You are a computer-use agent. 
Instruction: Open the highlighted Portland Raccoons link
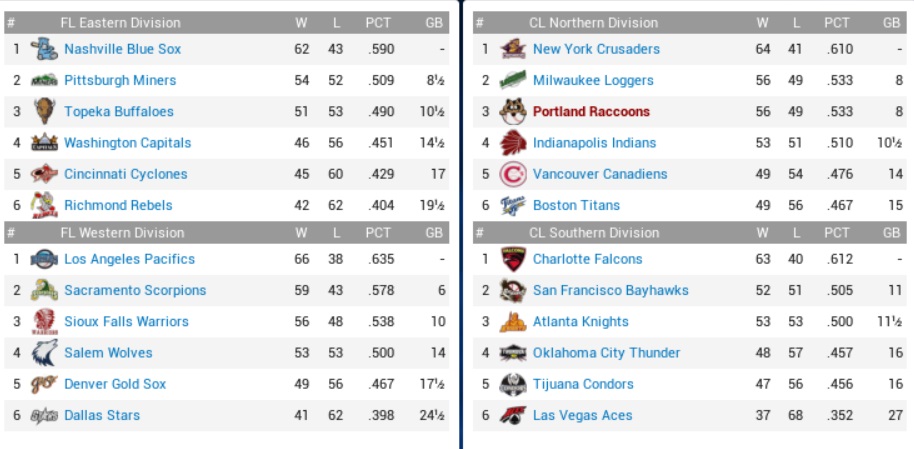(x=591, y=112)
